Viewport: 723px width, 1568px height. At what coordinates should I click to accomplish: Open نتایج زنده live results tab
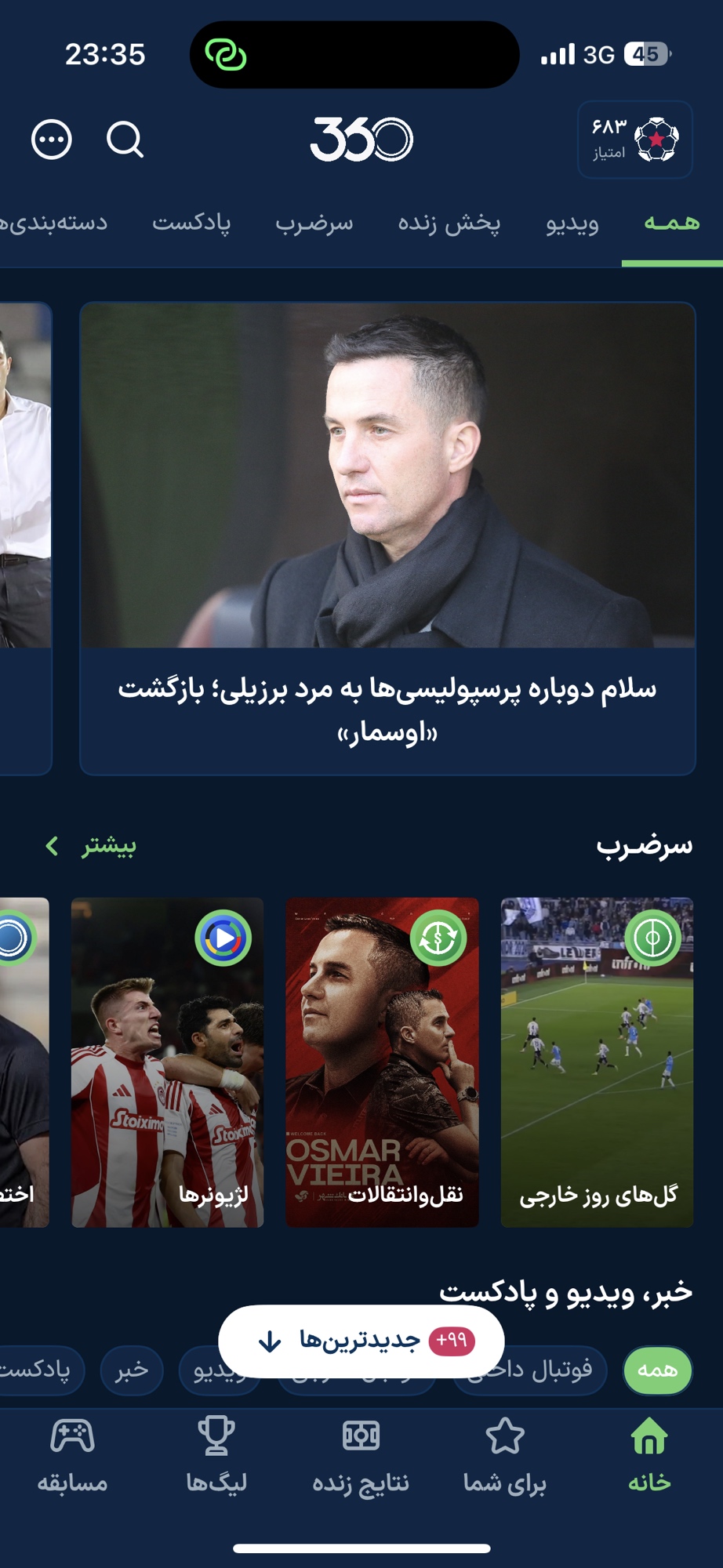pos(361,1455)
